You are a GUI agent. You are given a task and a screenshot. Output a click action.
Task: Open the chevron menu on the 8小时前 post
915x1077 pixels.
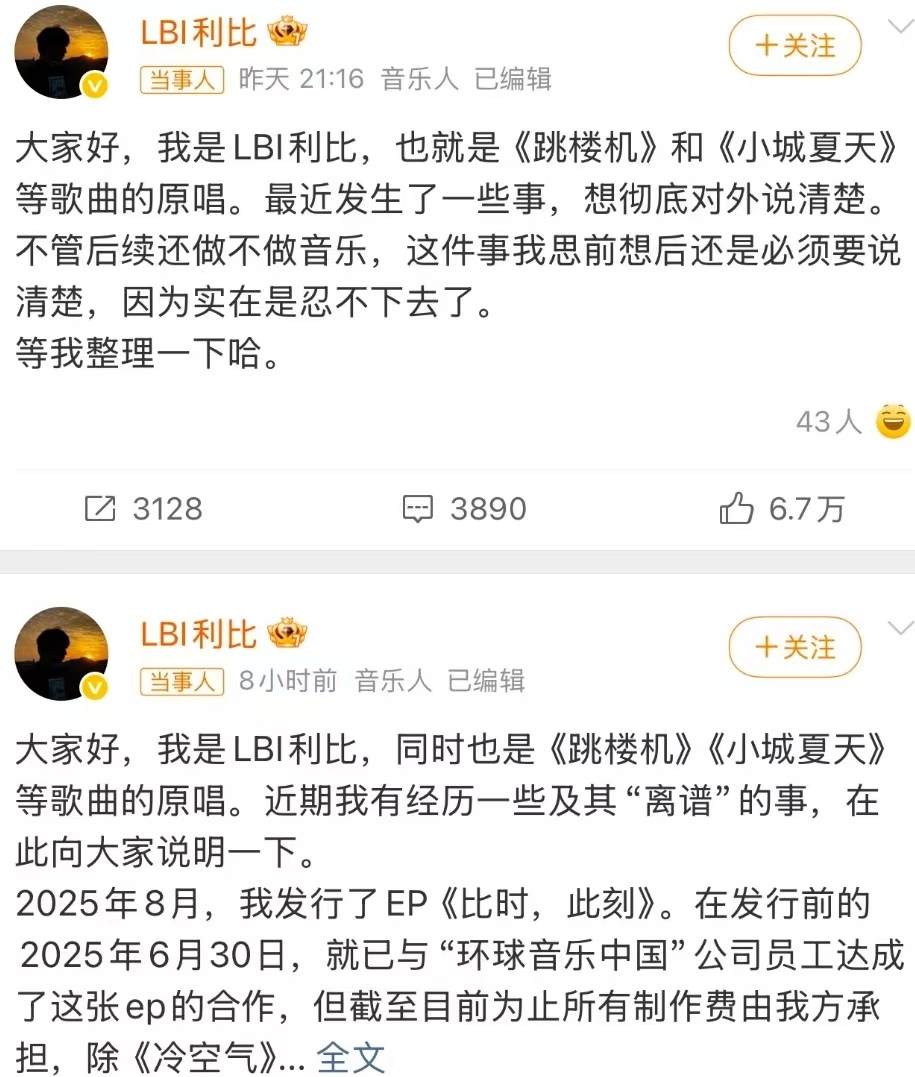(900, 628)
